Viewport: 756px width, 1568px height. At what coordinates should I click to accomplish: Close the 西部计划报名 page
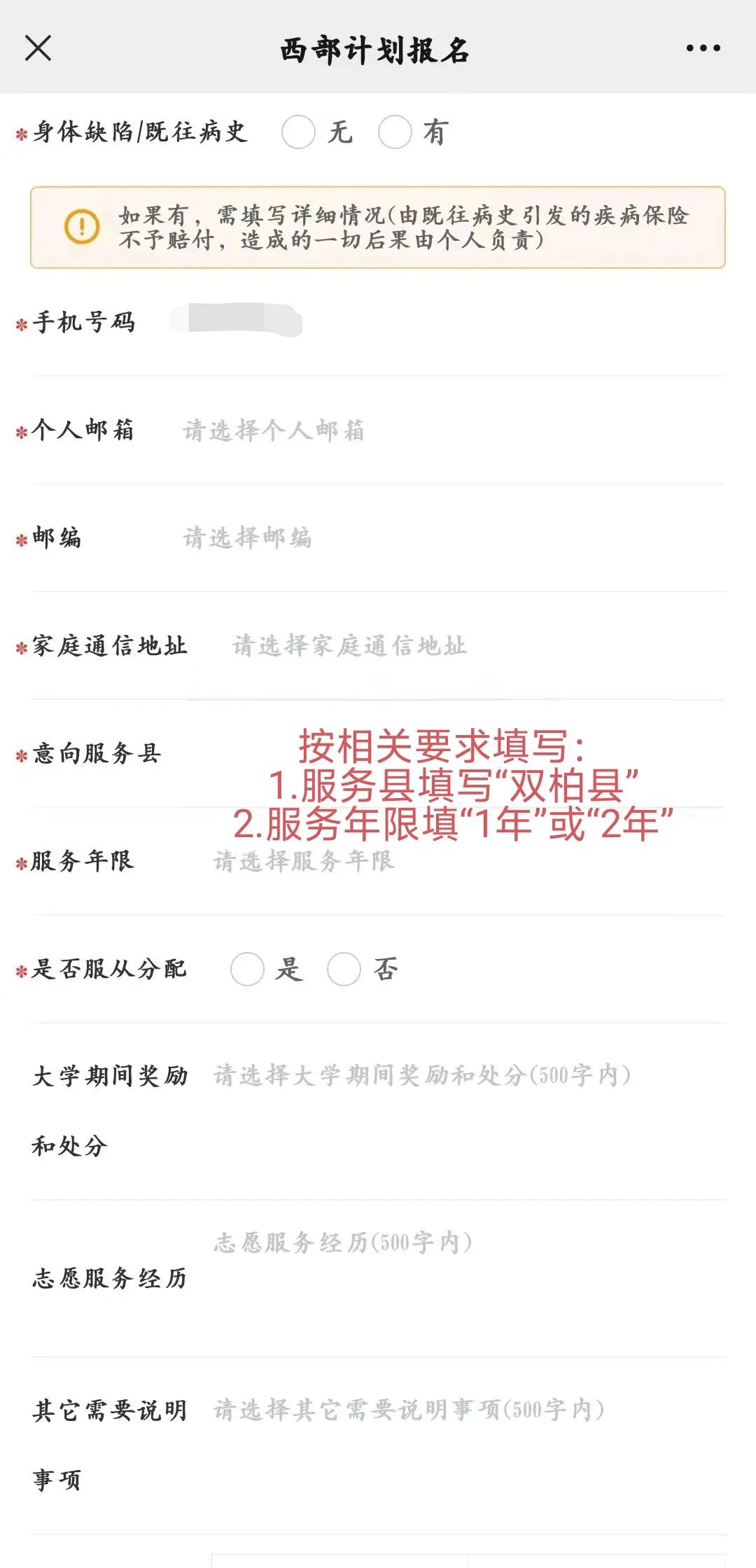point(38,48)
